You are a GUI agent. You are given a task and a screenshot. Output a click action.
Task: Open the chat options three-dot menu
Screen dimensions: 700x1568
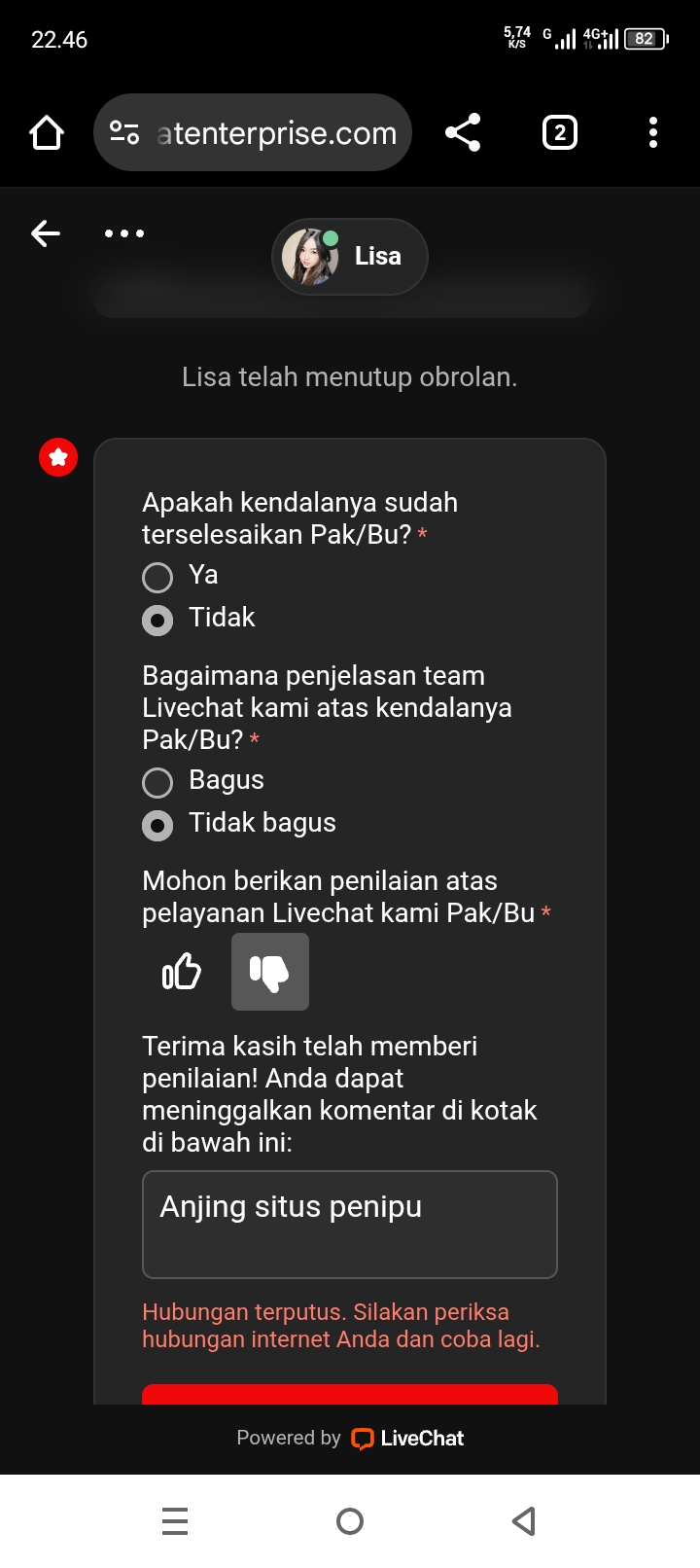[124, 233]
